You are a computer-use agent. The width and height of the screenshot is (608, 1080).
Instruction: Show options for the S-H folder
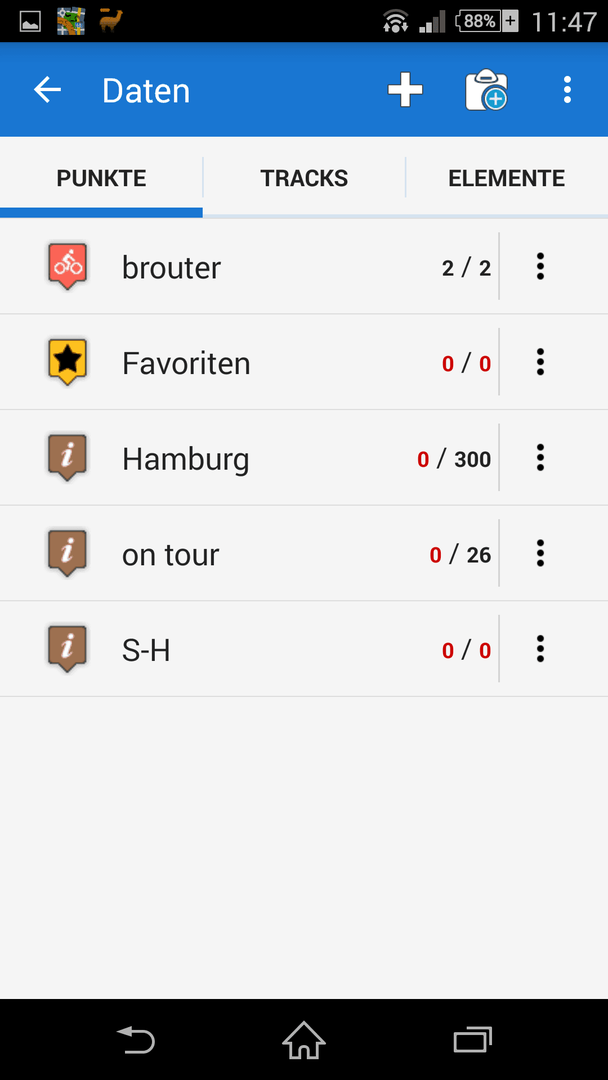coord(541,650)
